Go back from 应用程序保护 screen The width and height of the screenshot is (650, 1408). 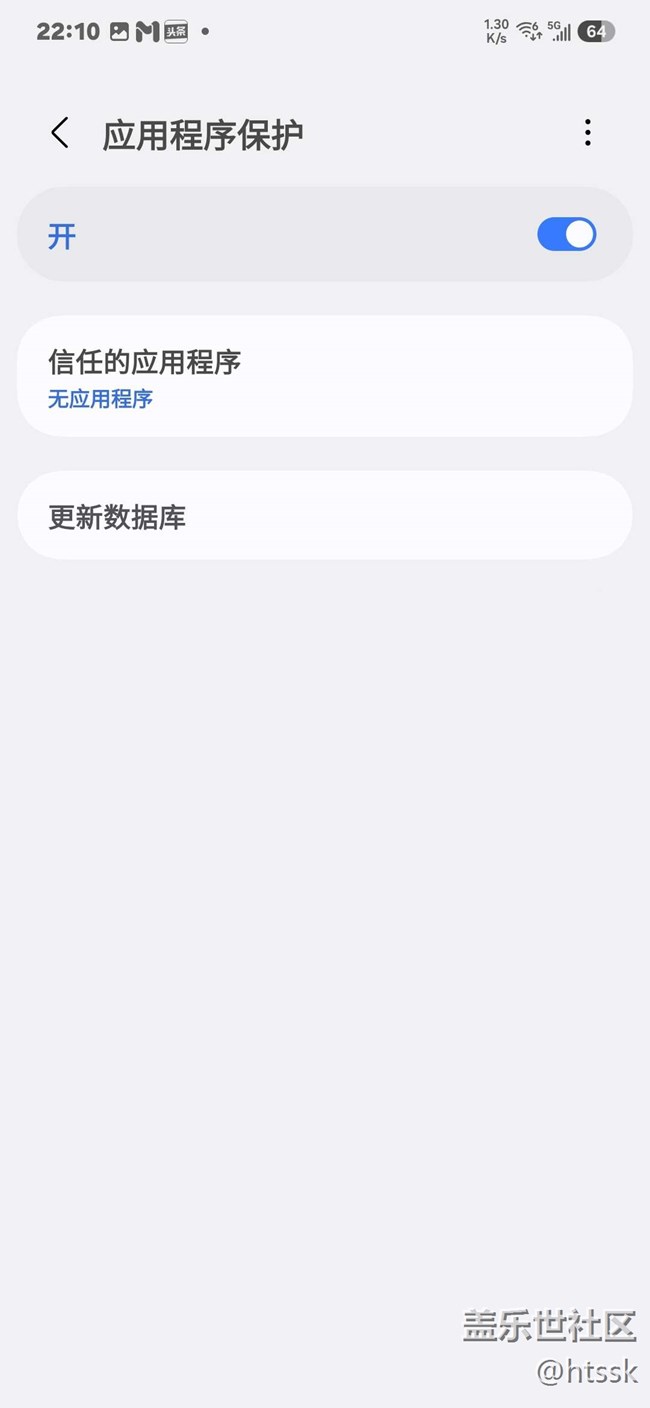(x=60, y=133)
